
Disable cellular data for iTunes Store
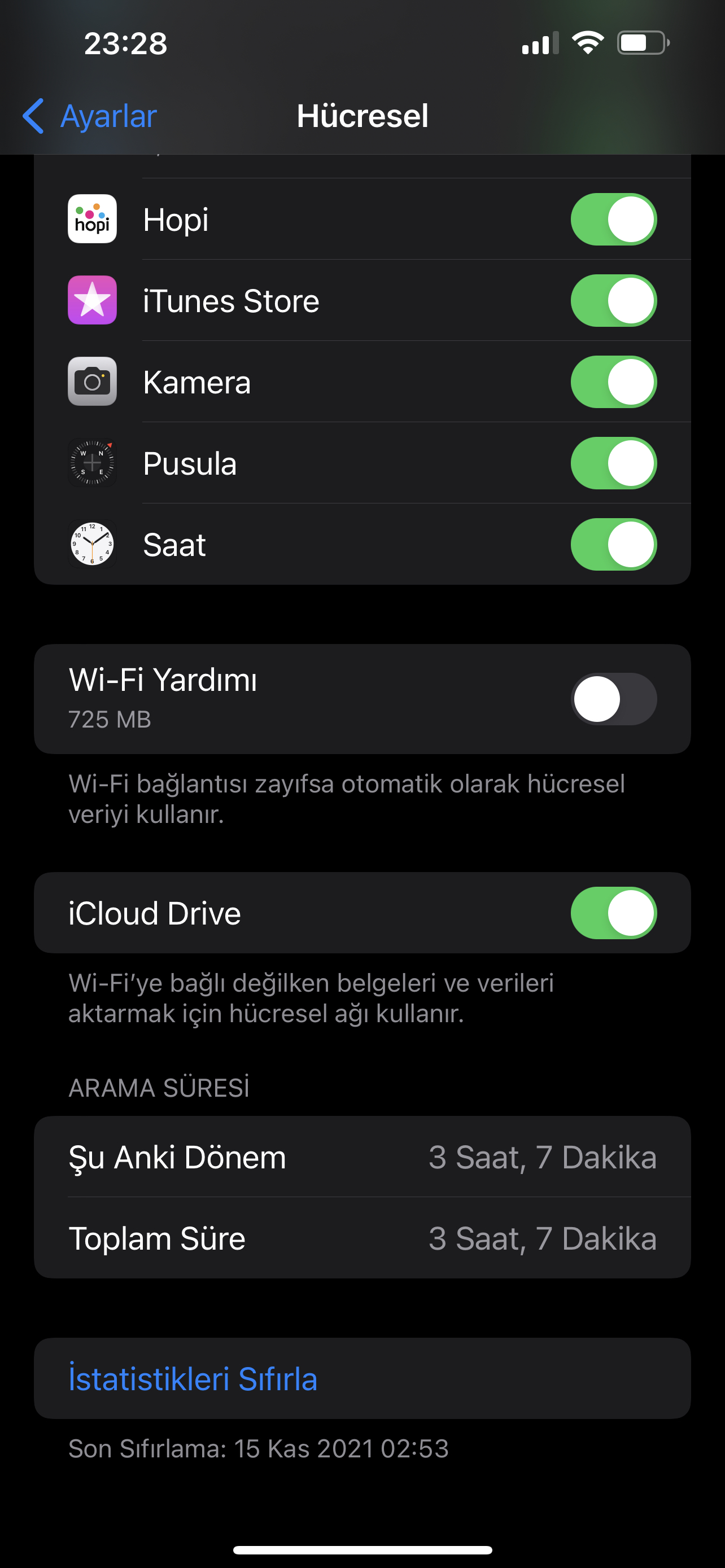tap(614, 301)
